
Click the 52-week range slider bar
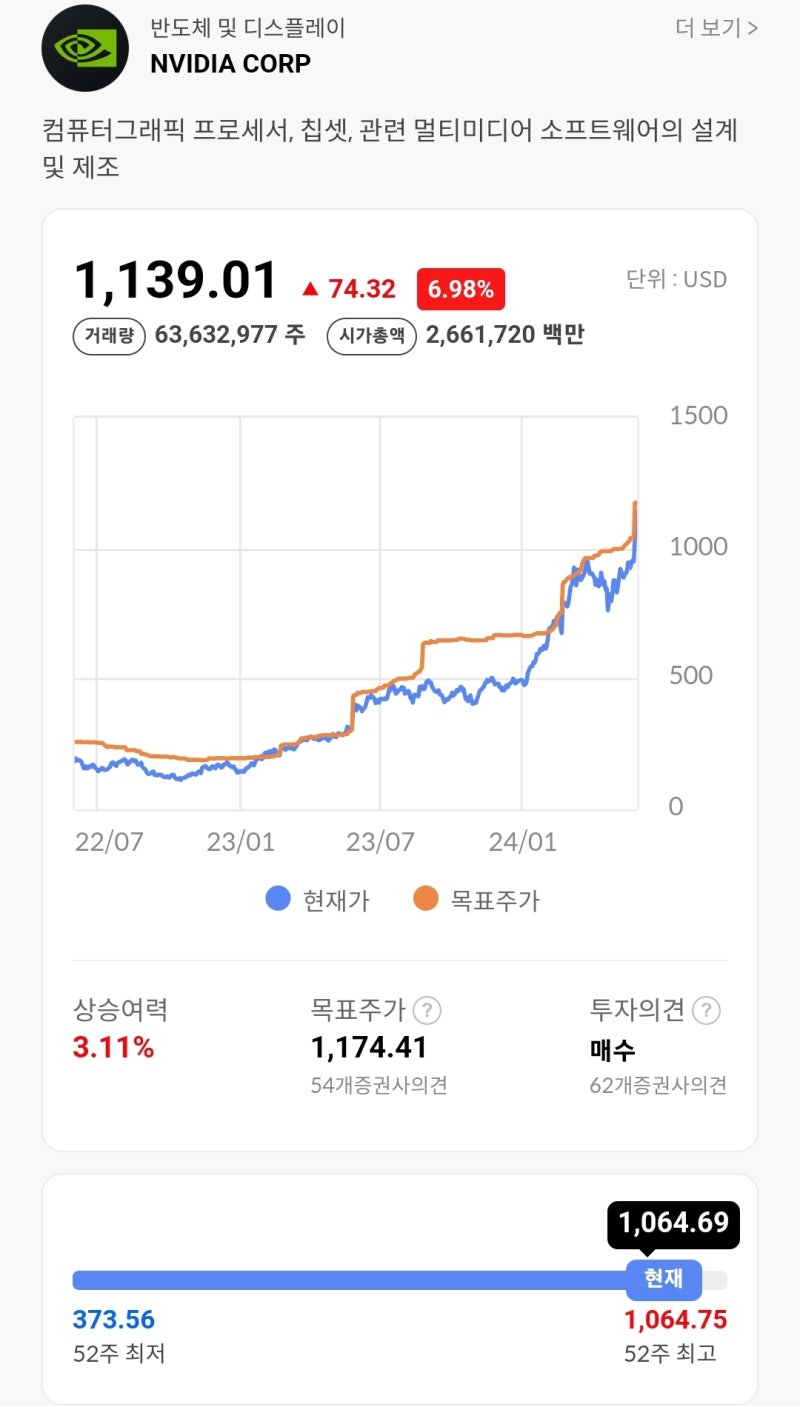coord(350,1279)
